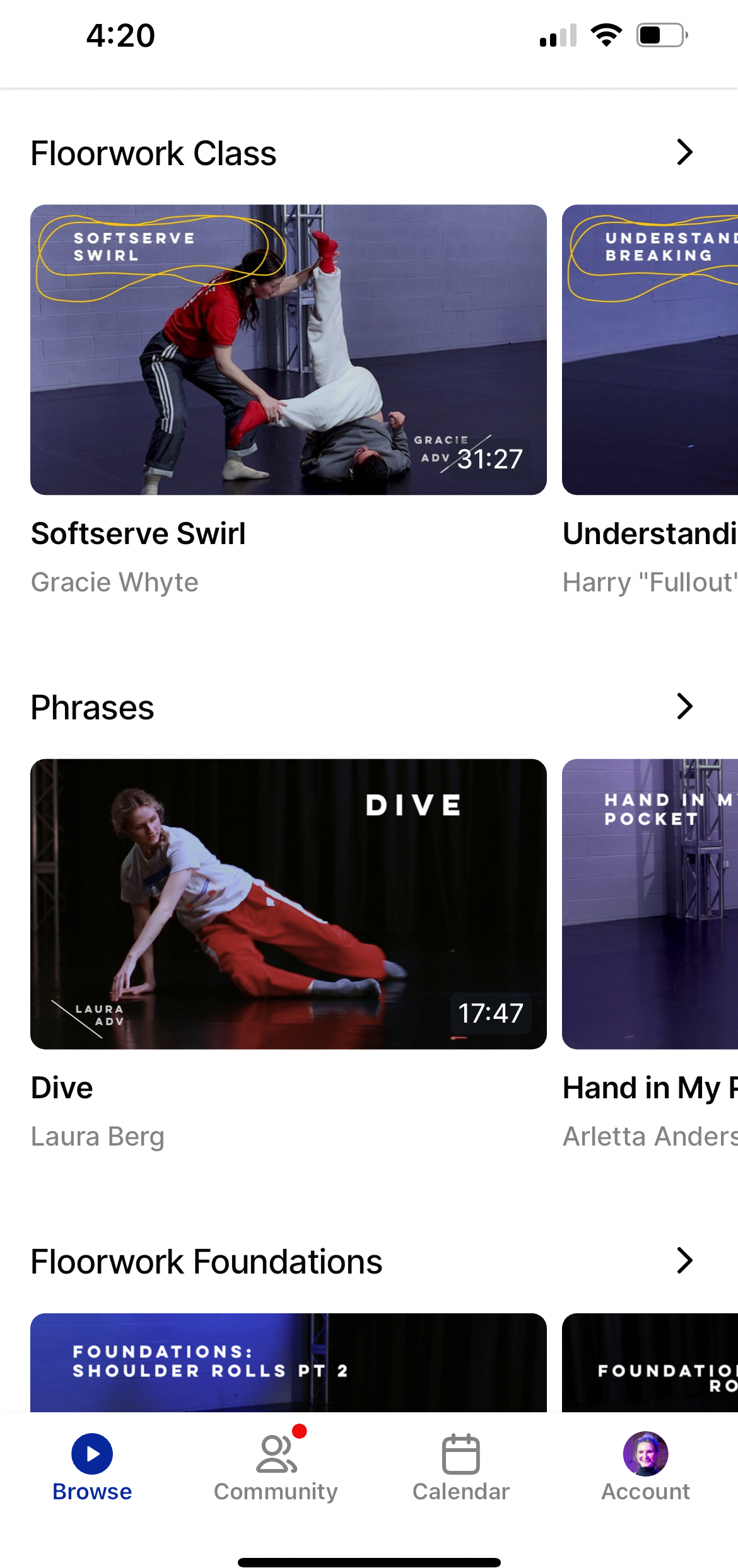Open the Softserve Swirl video
This screenshot has height=1568, width=738.
pyautogui.click(x=288, y=350)
